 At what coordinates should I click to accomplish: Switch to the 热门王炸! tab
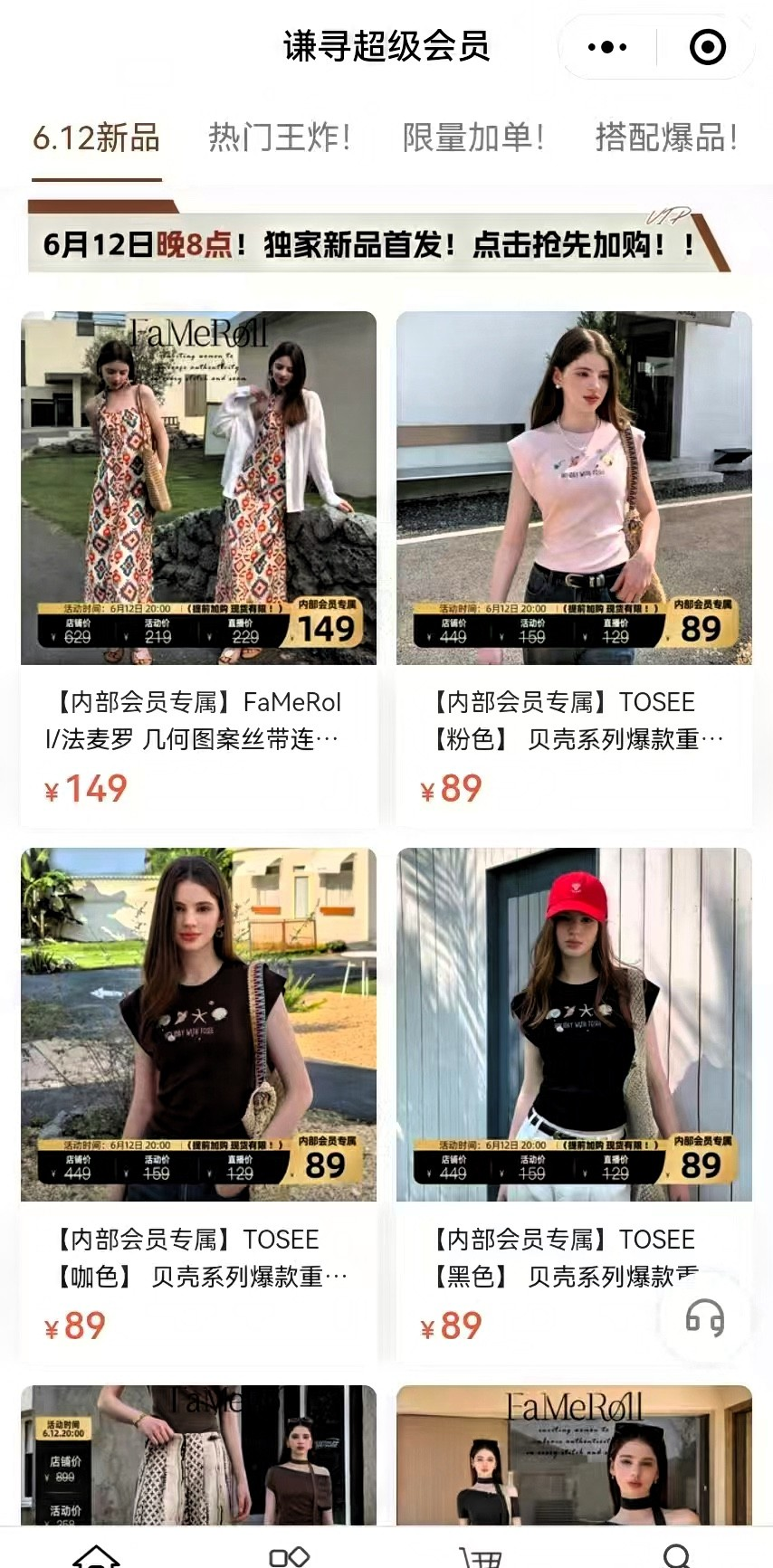click(280, 138)
